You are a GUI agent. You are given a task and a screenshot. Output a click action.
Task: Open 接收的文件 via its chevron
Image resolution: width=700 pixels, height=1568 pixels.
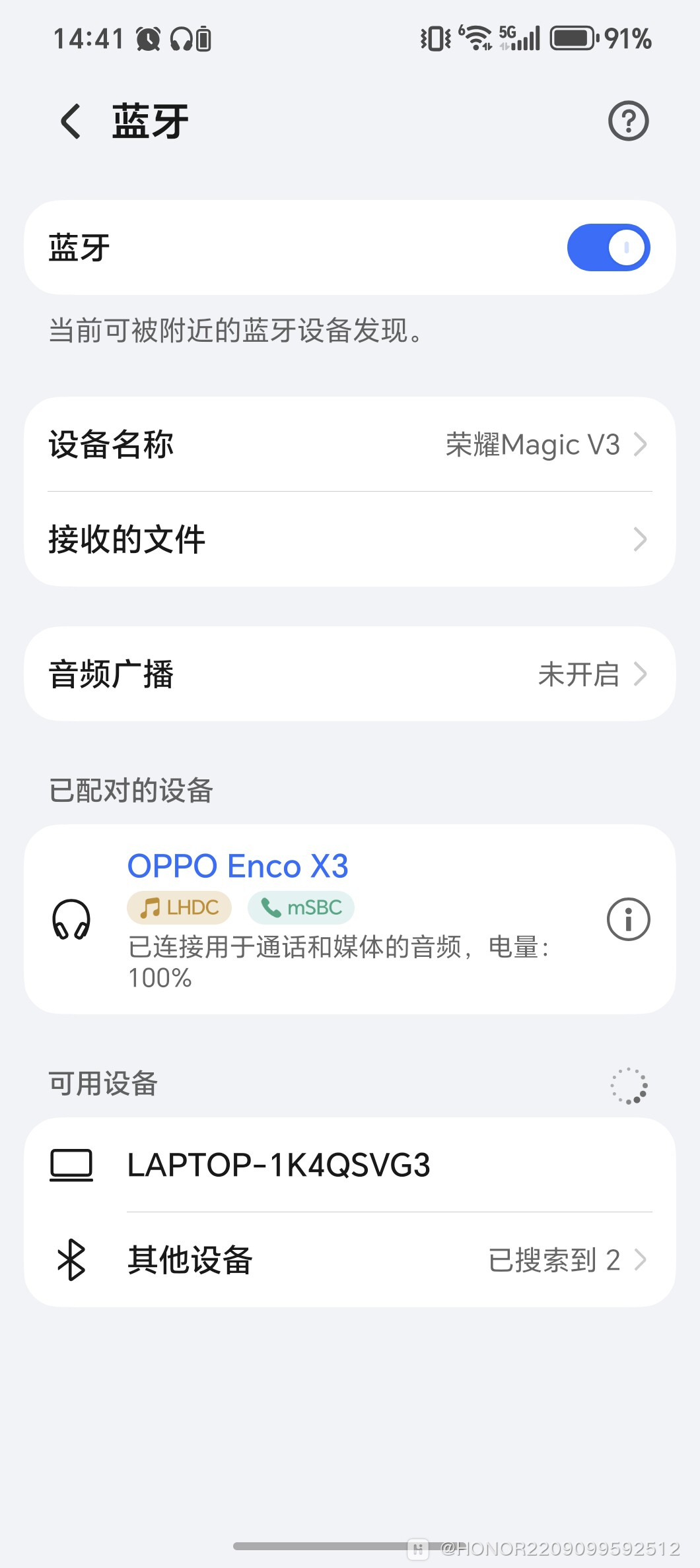(639, 540)
